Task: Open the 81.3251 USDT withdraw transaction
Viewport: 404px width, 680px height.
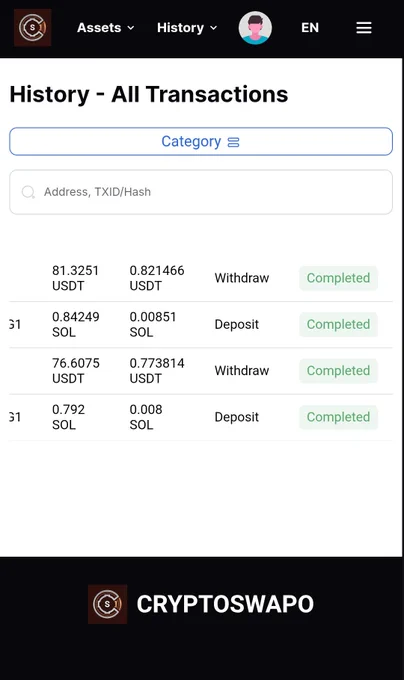Action: click(201, 278)
